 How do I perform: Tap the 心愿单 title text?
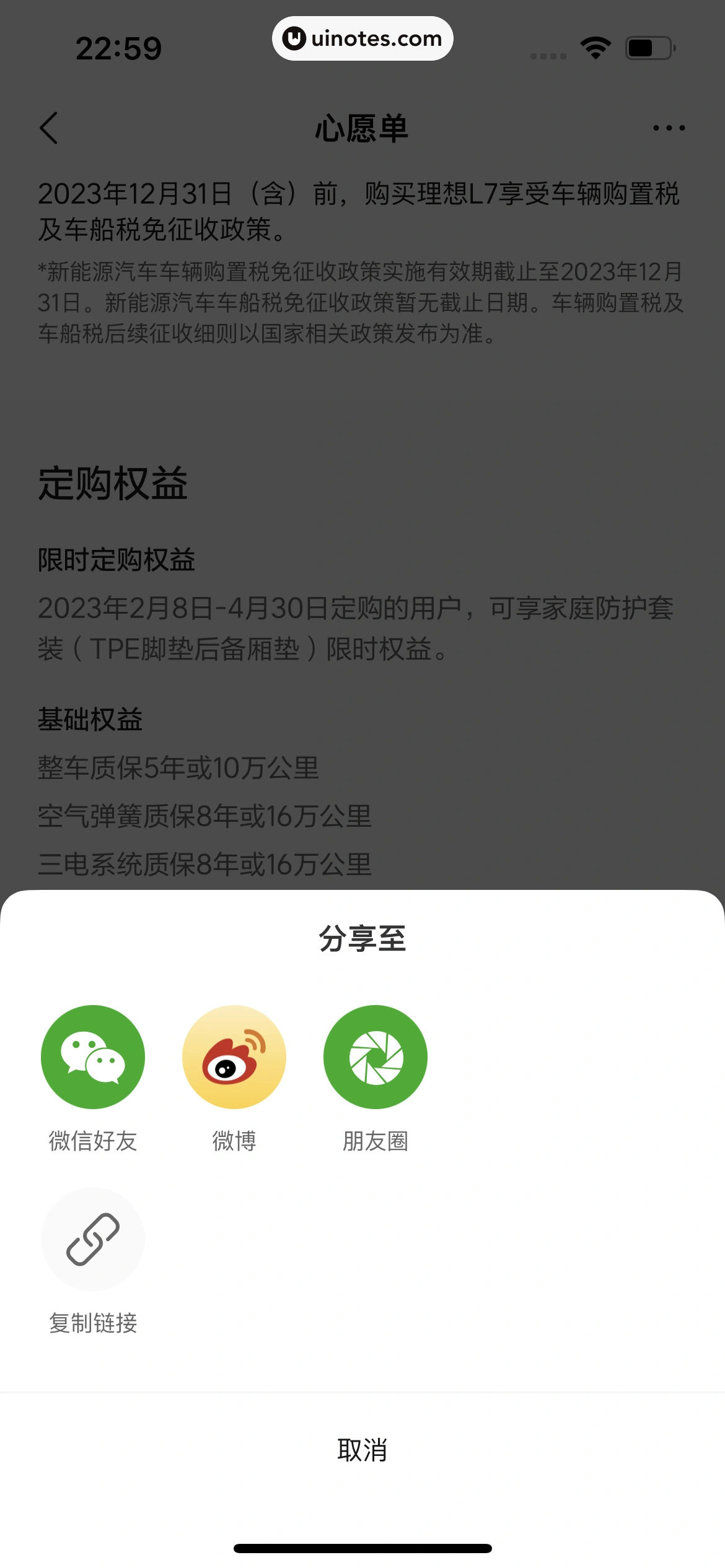361,129
